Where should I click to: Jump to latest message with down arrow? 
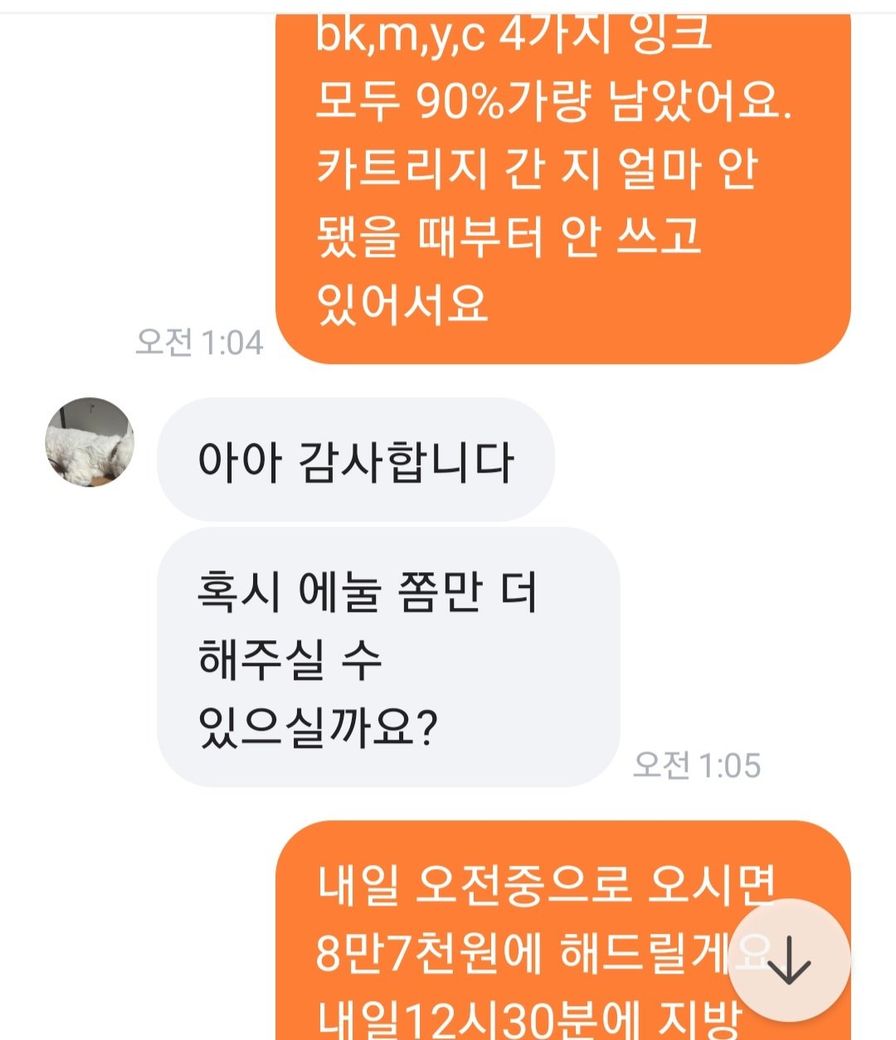788,961
